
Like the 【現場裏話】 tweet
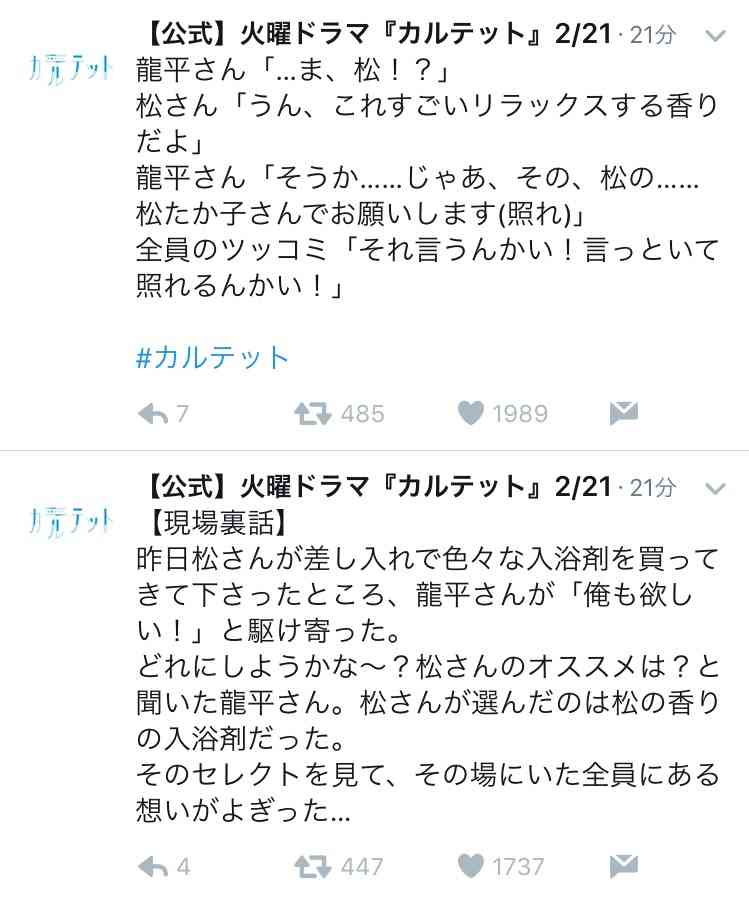[x=471, y=866]
